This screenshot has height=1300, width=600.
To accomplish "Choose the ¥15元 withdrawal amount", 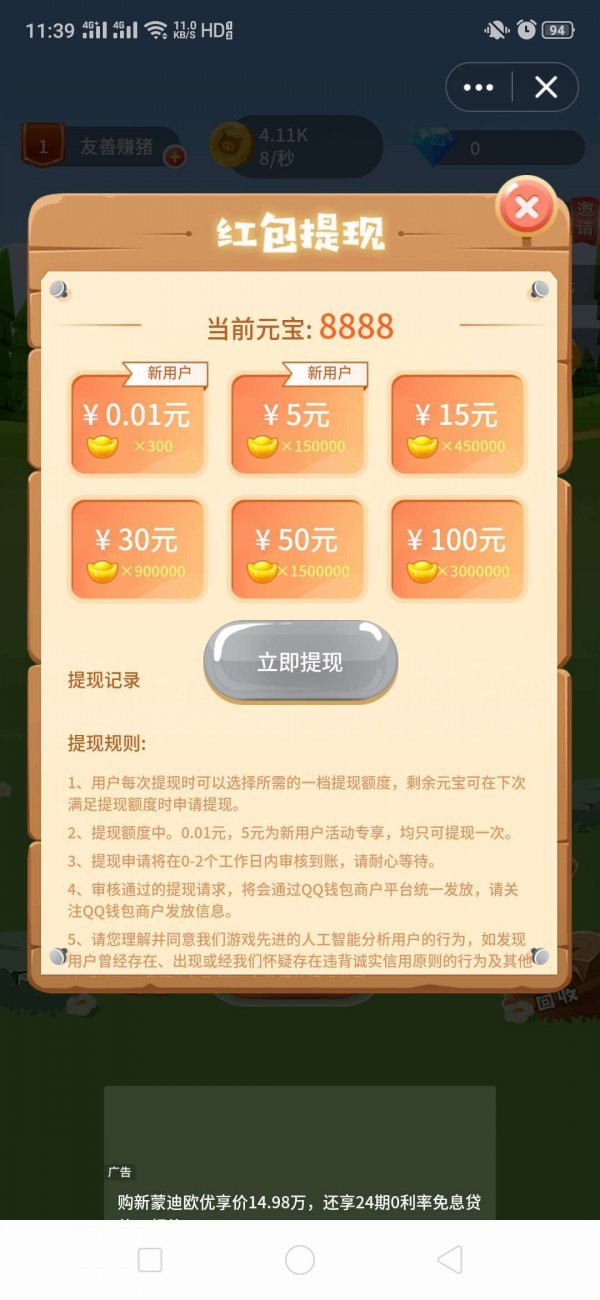I will (x=457, y=424).
